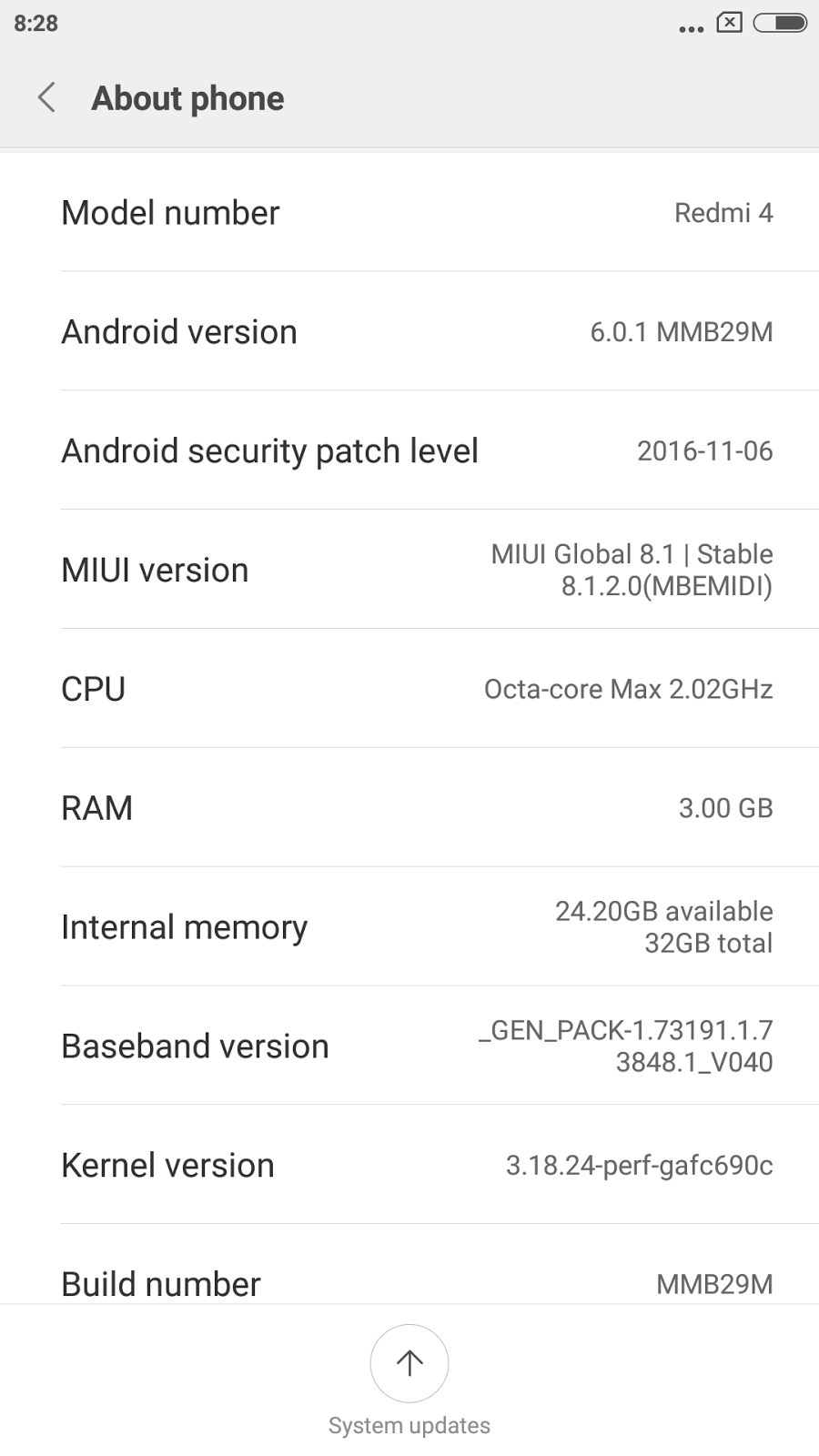This screenshot has height=1456, width=819.
Task: Go back from About phone
Action: 47,97
